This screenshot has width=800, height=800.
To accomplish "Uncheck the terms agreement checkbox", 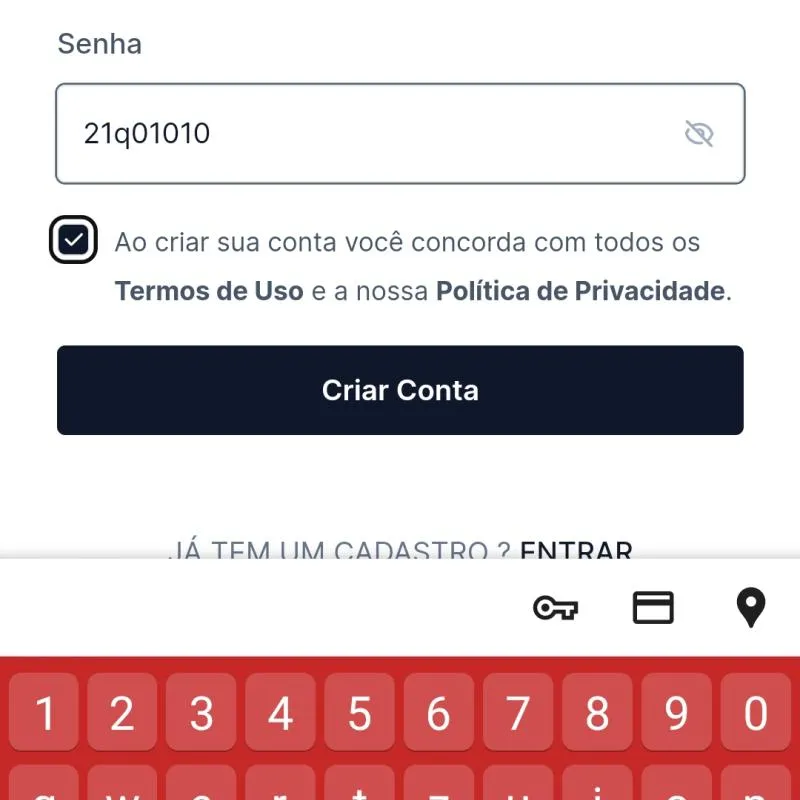I will tap(74, 241).
